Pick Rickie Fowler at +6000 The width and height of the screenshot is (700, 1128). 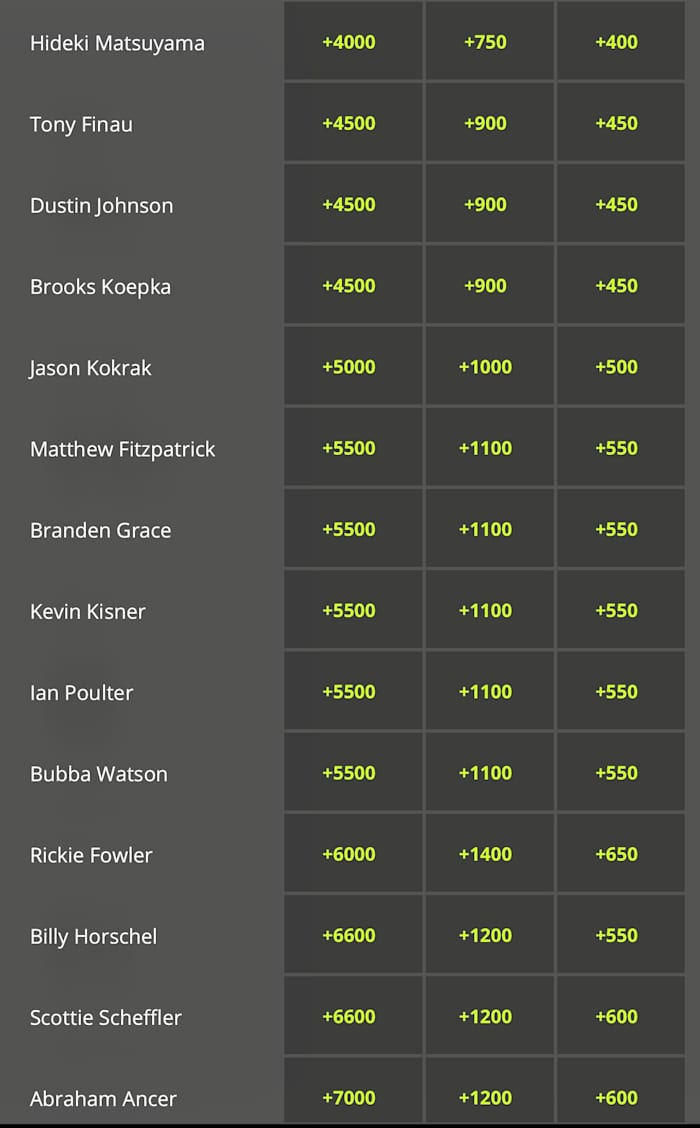(x=349, y=853)
